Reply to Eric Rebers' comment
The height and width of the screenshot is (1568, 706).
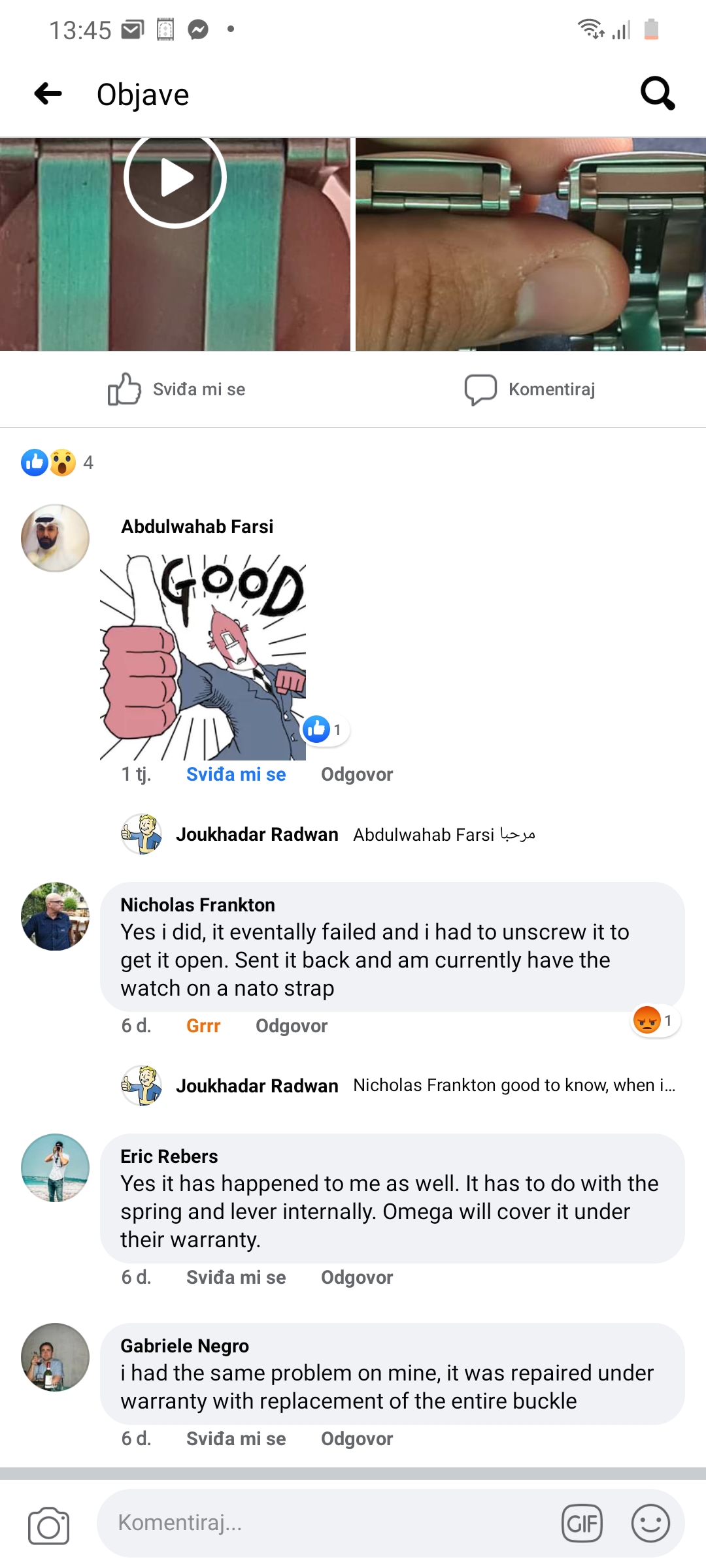point(357,1277)
